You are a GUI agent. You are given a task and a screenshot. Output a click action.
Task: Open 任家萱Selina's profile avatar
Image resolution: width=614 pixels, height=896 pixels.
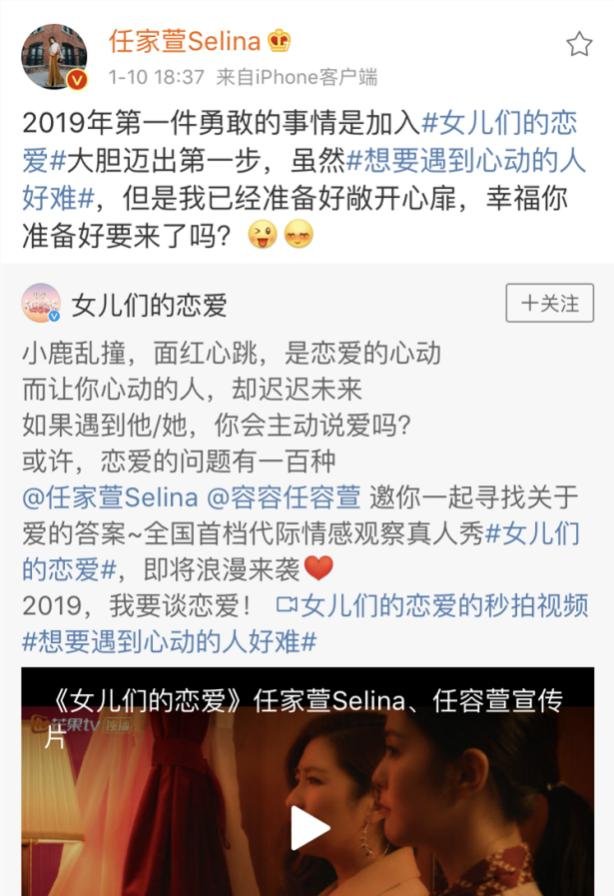tap(55, 57)
